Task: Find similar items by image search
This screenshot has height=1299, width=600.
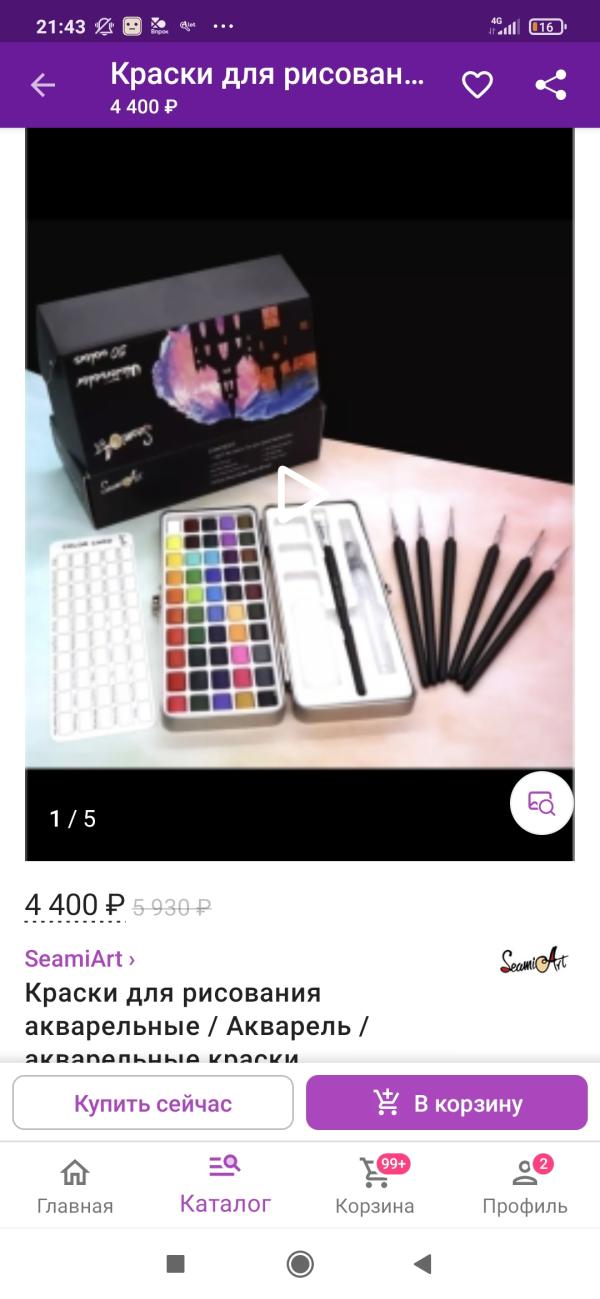Action: click(541, 803)
